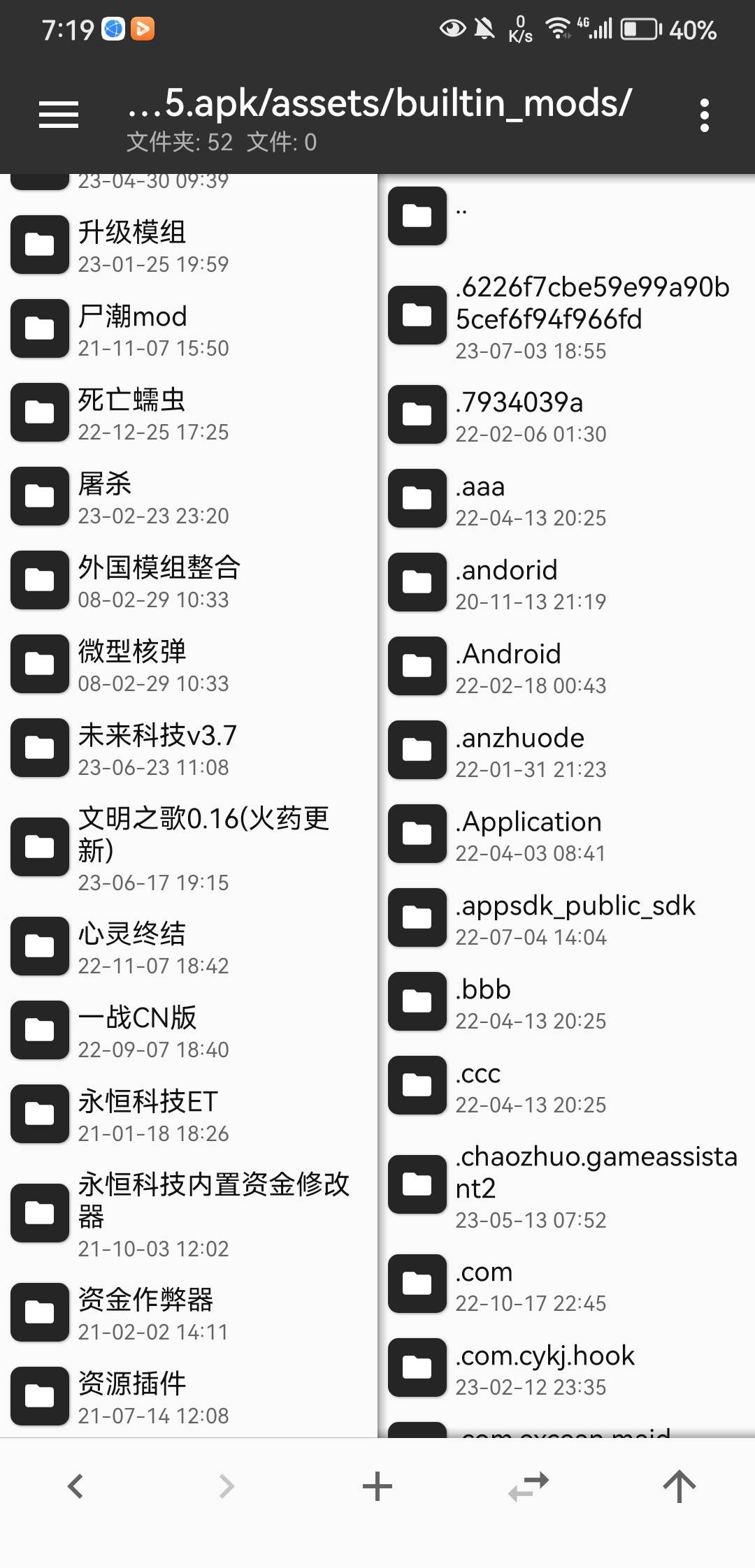This screenshot has height=1568, width=755.
Task: Open the hamburger drawer menu
Action: click(59, 115)
